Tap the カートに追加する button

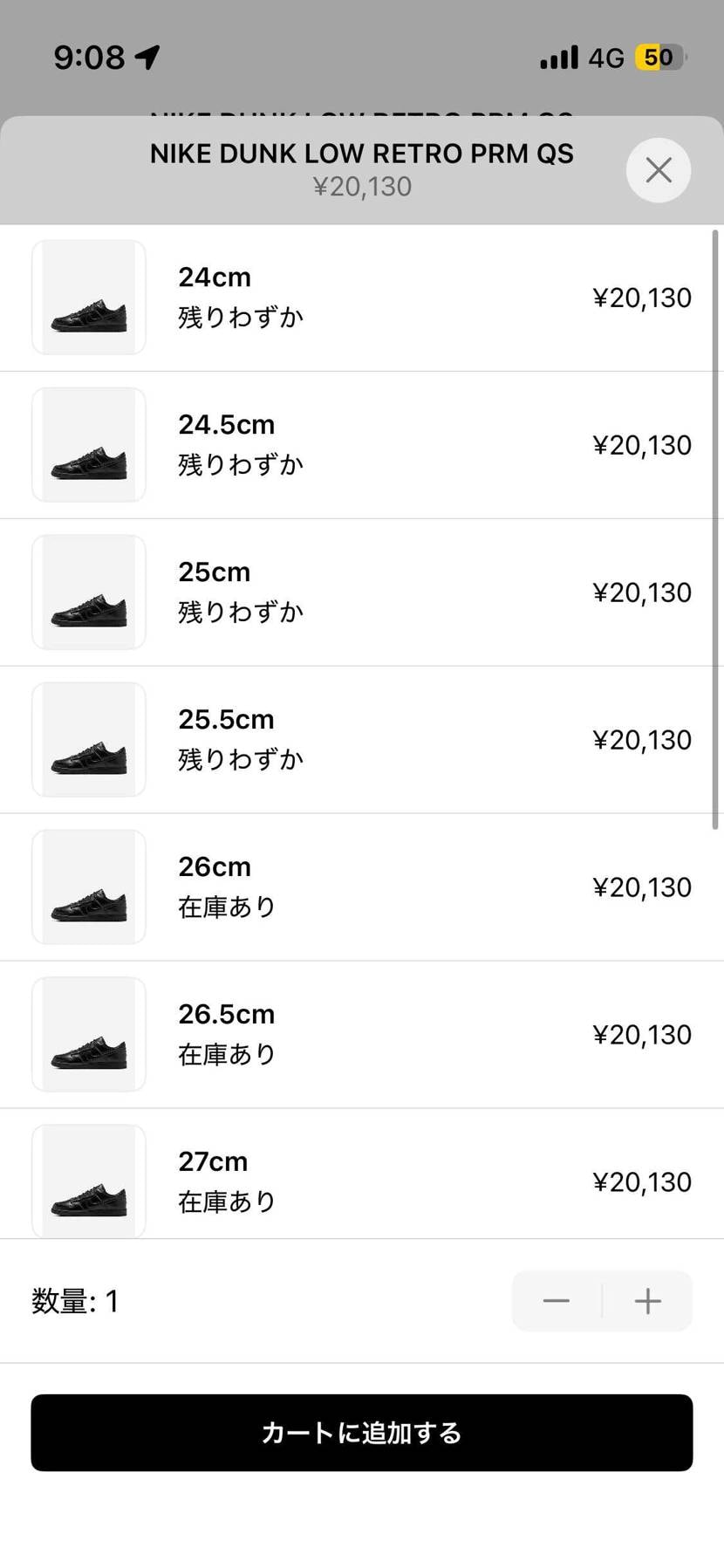pos(362,1433)
